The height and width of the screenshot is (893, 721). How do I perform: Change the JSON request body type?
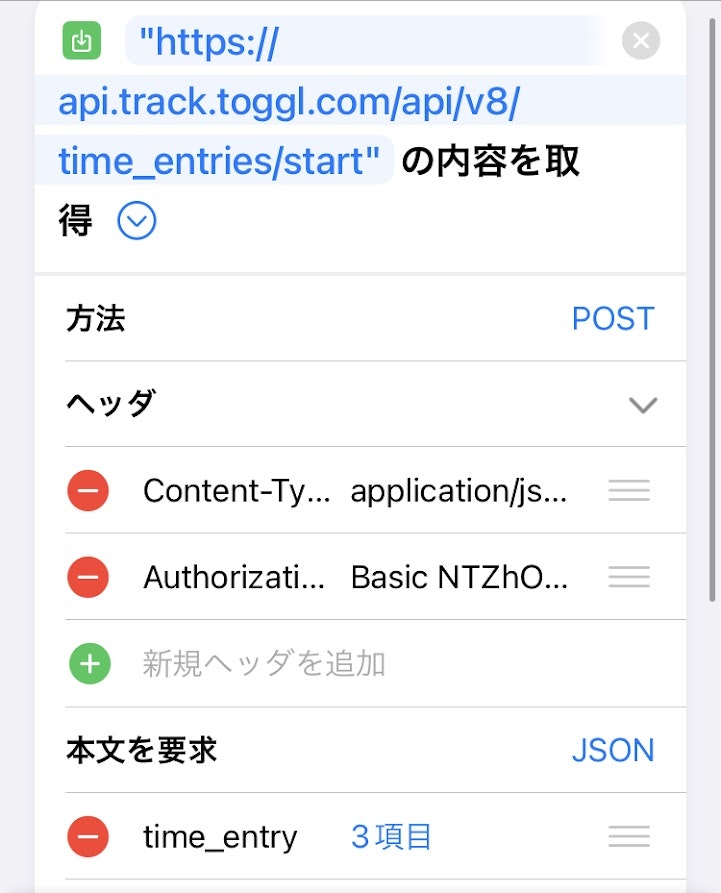[612, 750]
